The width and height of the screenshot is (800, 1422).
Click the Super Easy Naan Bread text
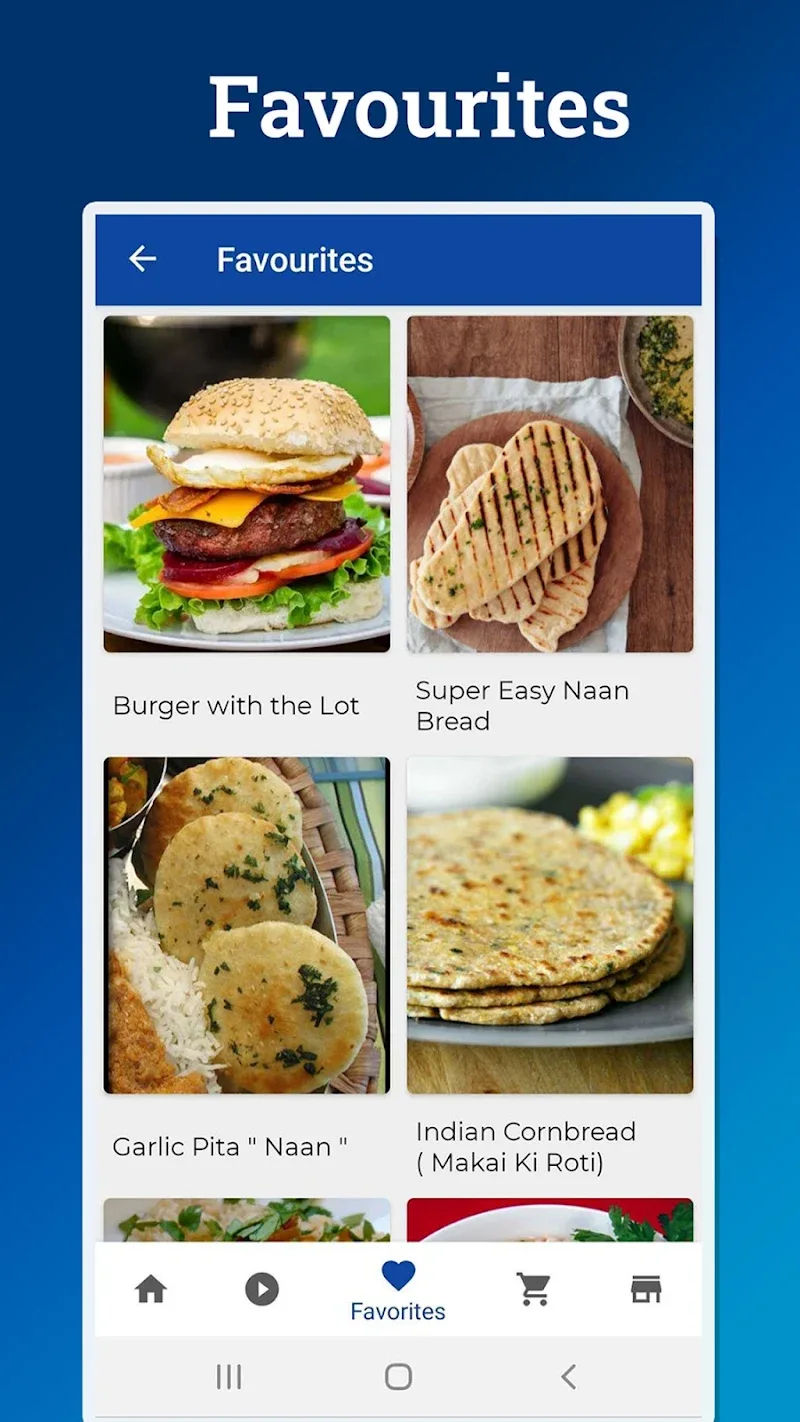tap(521, 706)
